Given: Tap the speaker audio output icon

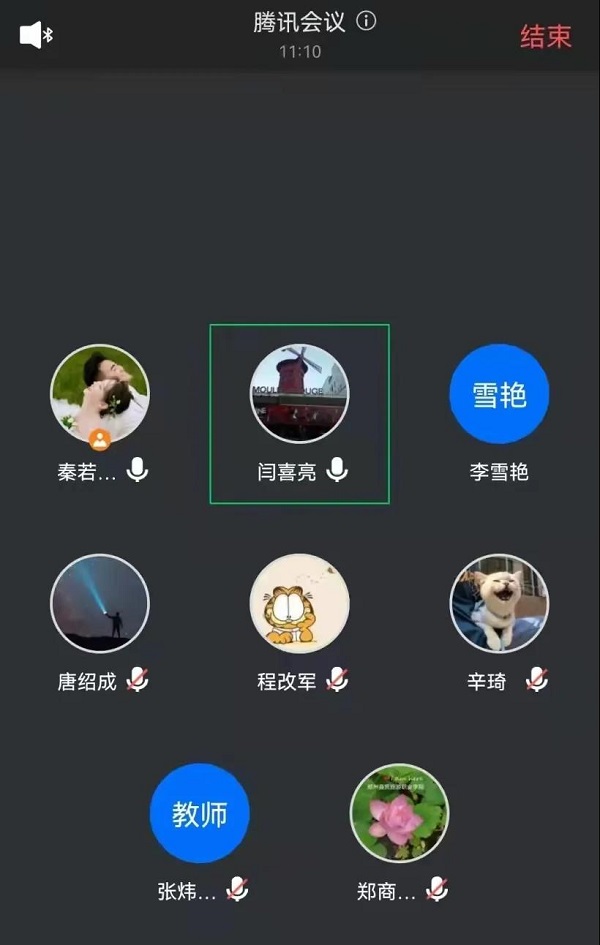Looking at the screenshot, I should [35, 35].
